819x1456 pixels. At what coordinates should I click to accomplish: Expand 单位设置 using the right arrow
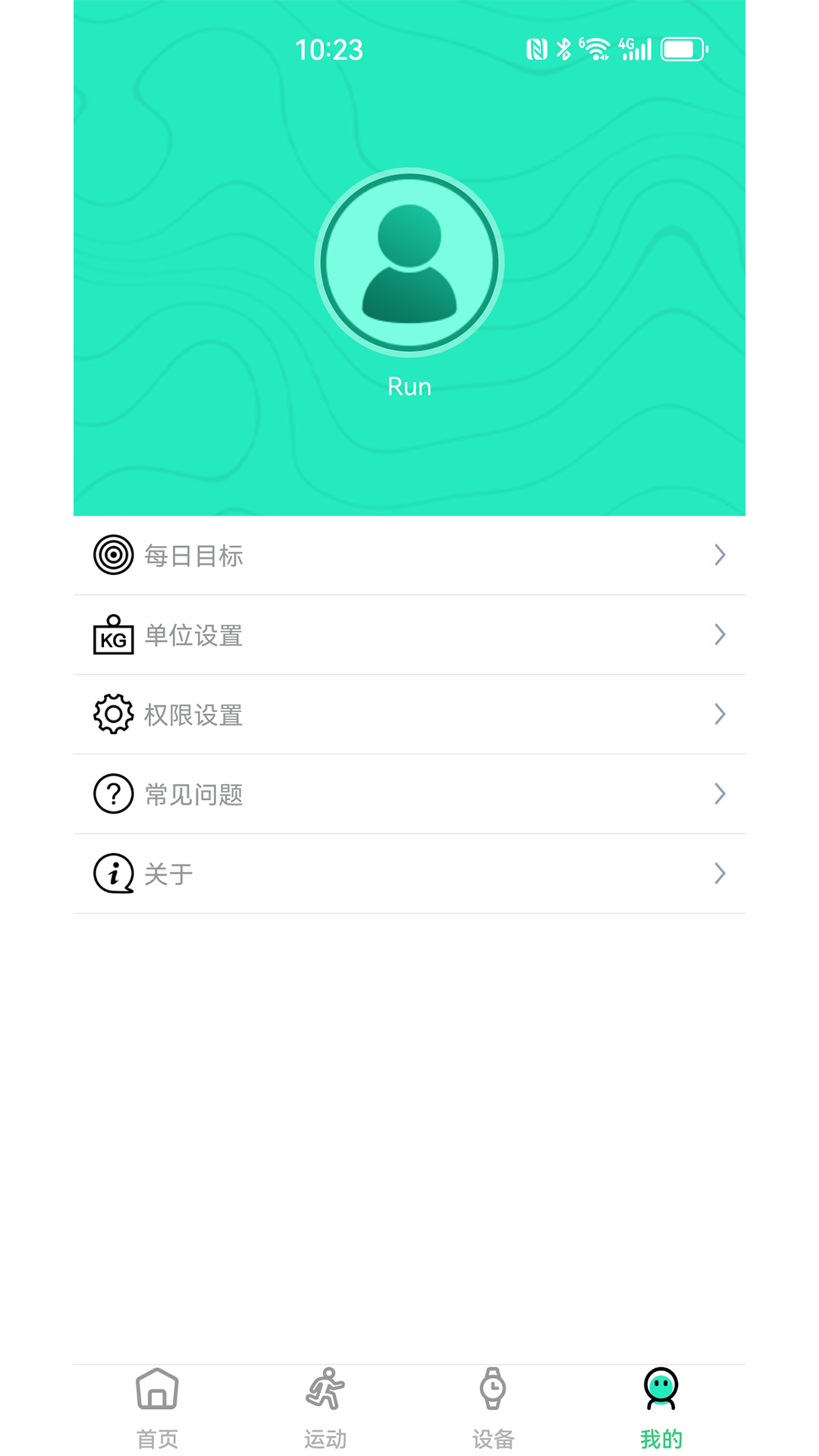click(x=720, y=635)
